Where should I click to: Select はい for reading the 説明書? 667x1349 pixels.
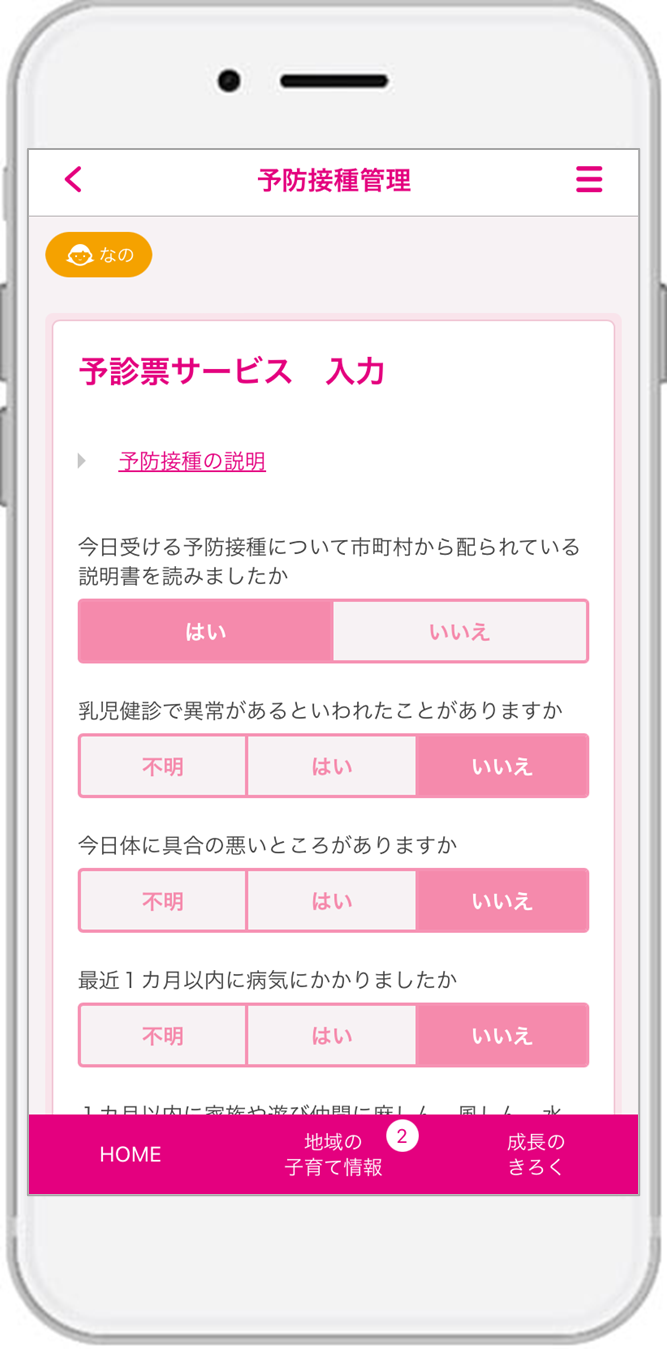click(x=206, y=631)
